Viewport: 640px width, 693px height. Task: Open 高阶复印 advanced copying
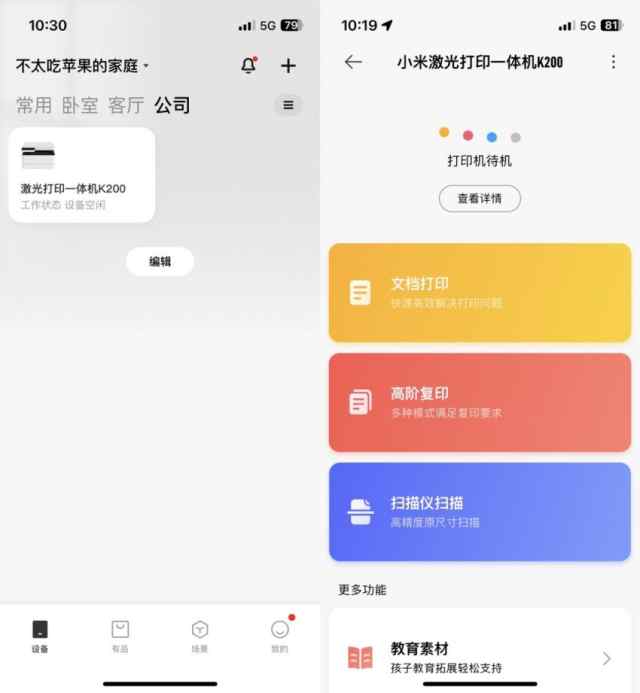480,402
